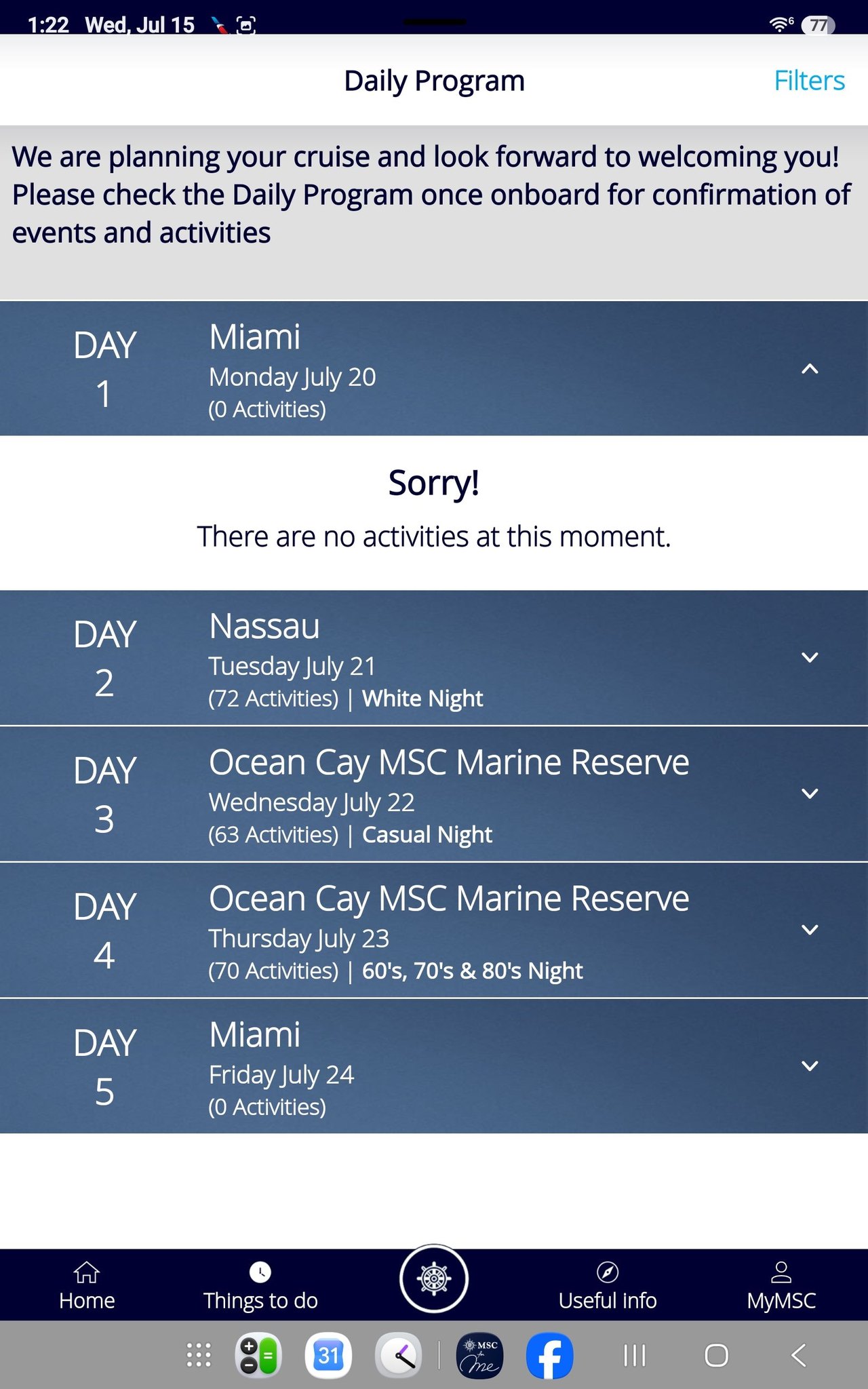Go to the Home tab
This screenshot has width=868, height=1389.
point(87,1285)
